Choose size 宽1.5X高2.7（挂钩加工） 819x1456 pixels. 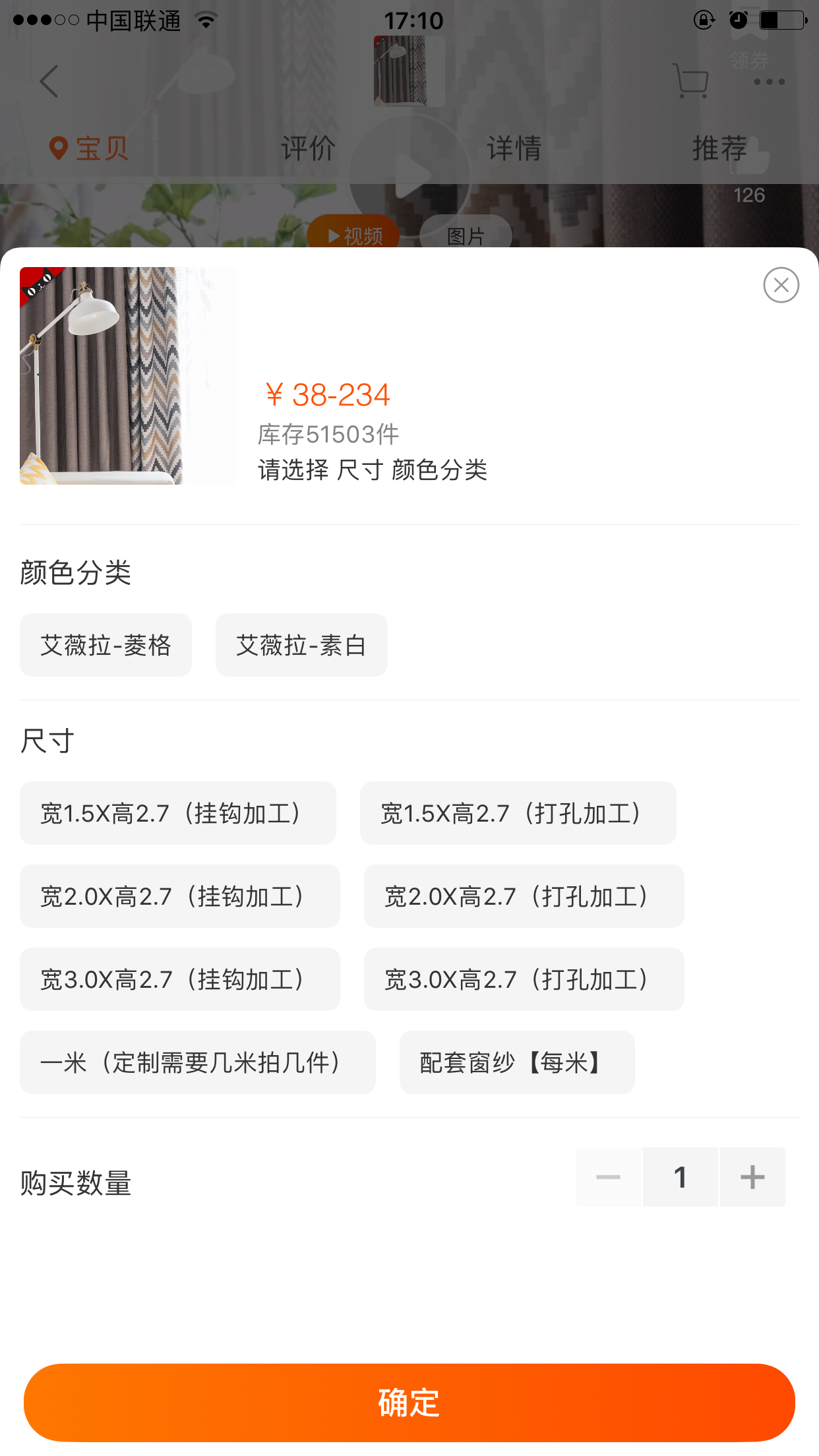pyautogui.click(x=178, y=813)
